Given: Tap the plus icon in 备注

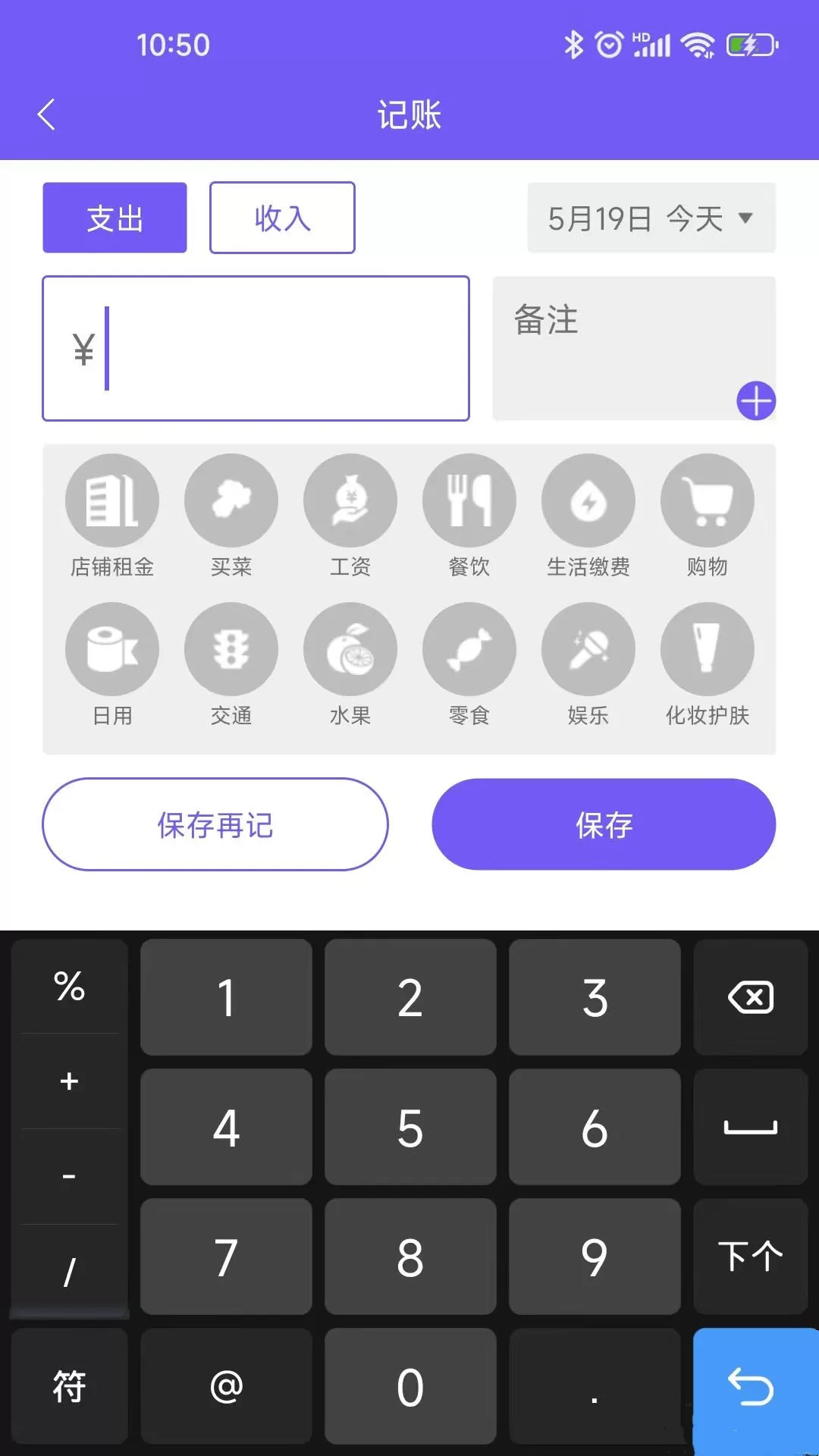Looking at the screenshot, I should click(755, 400).
